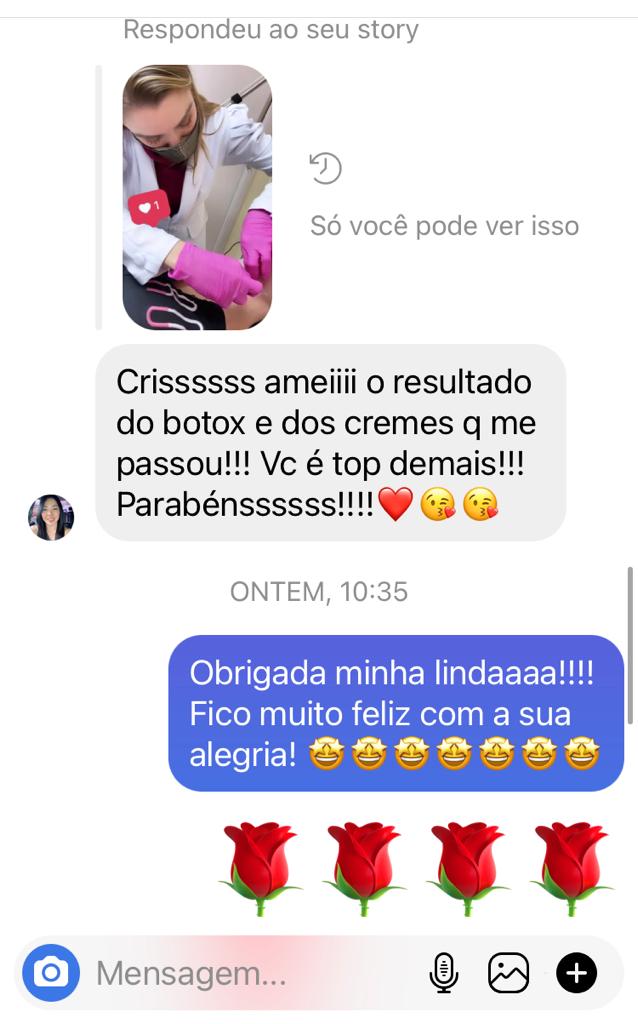Screen dimensions: 638x1024
Task: Open the story reply thumbnail
Action: (197, 197)
